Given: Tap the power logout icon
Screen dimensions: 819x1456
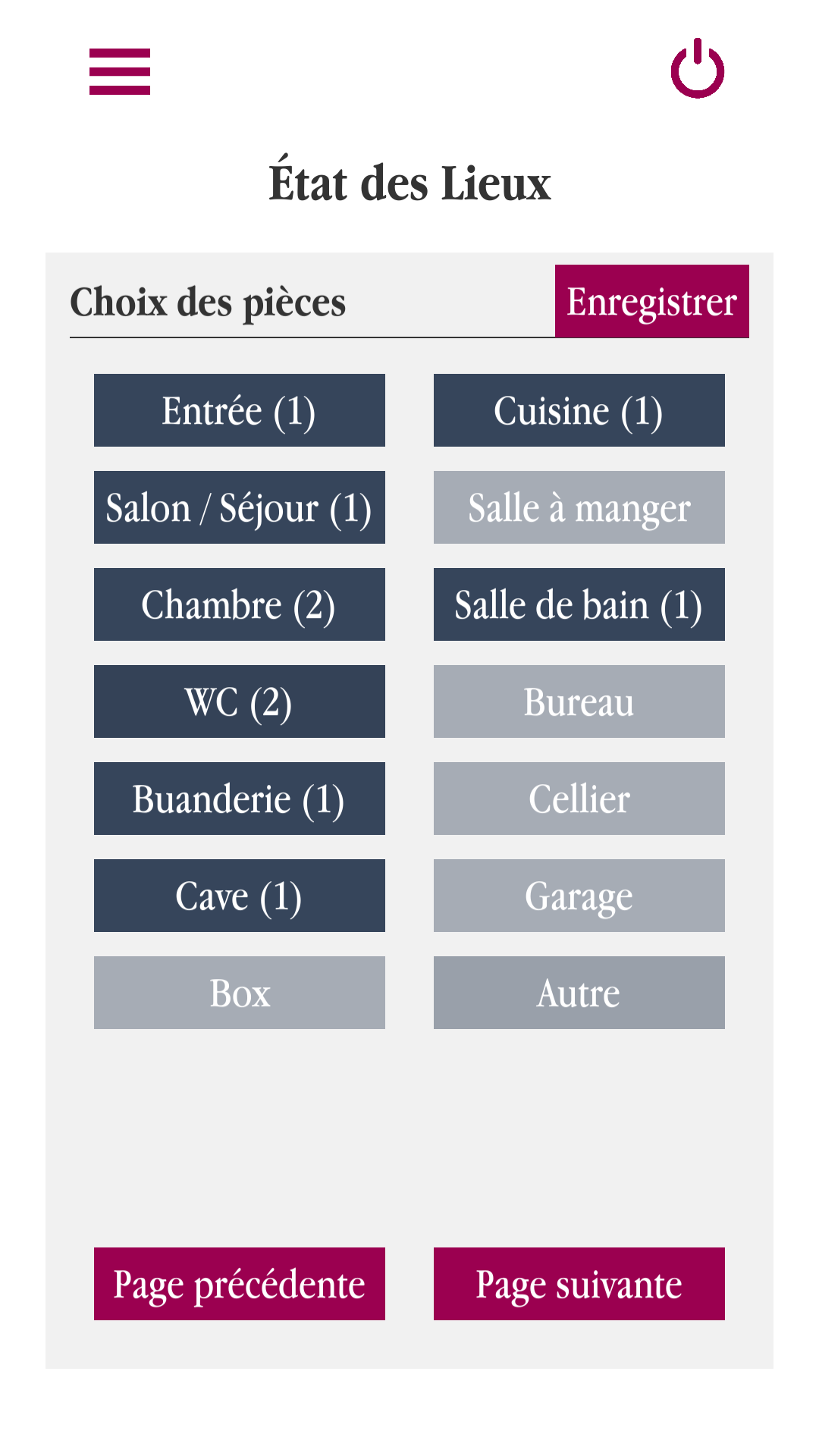Looking at the screenshot, I should click(x=698, y=68).
